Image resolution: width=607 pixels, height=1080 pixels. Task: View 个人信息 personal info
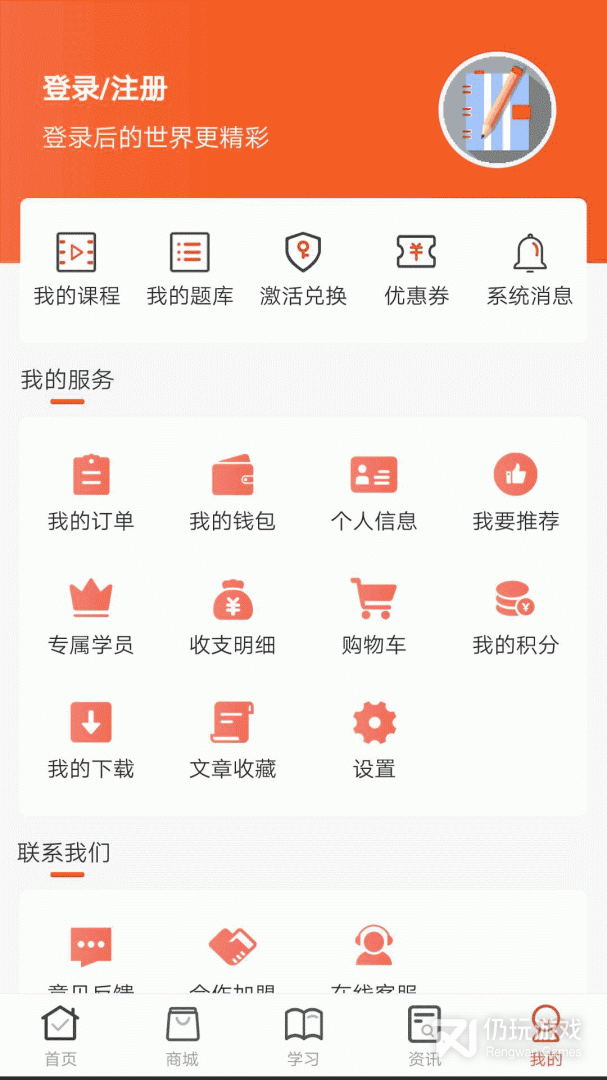pyautogui.click(x=374, y=491)
